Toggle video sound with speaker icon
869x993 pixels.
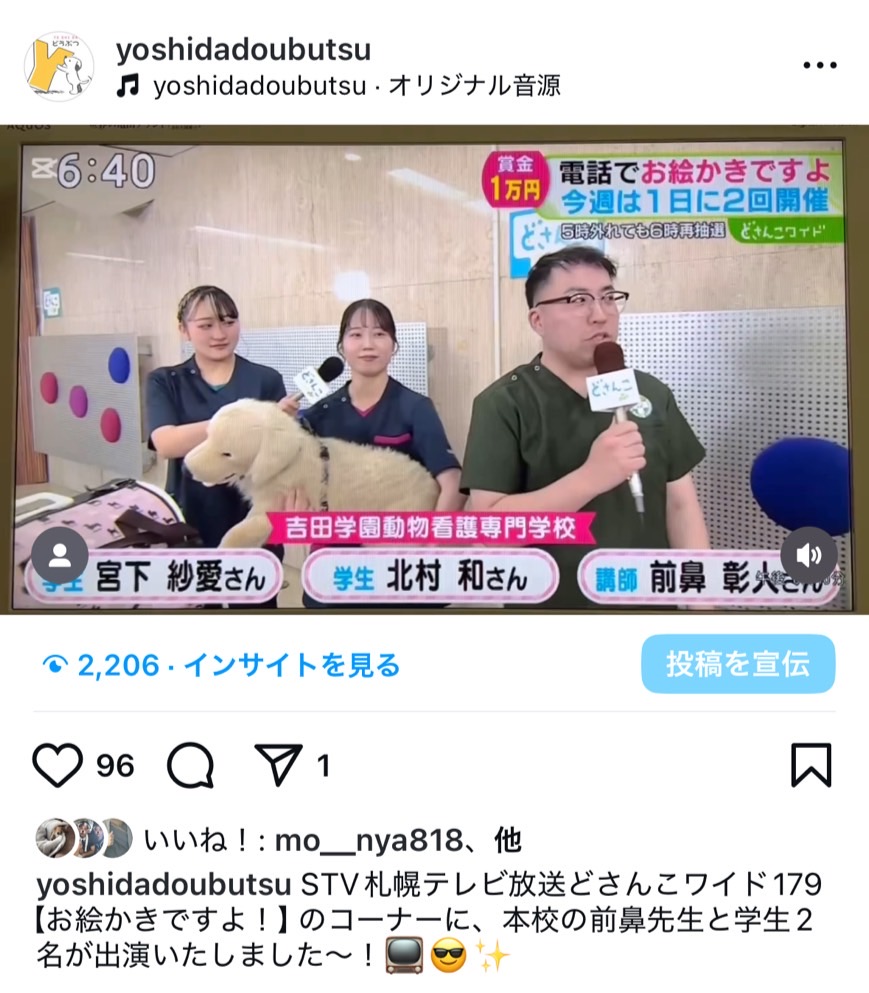808,555
